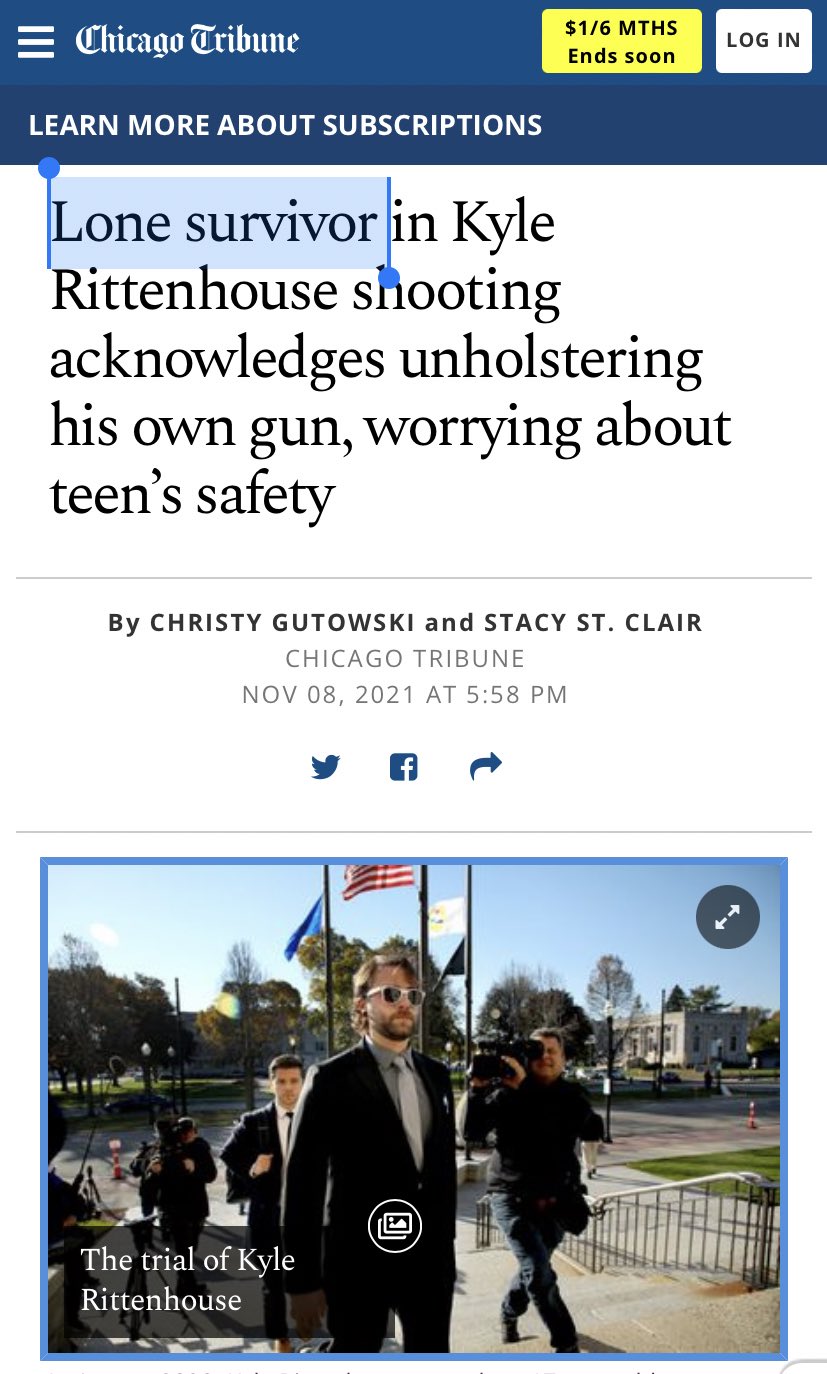This screenshot has width=827, height=1374.
Task: Open the Kyle Rittenhouse trial photo gallery
Action: tap(395, 1225)
